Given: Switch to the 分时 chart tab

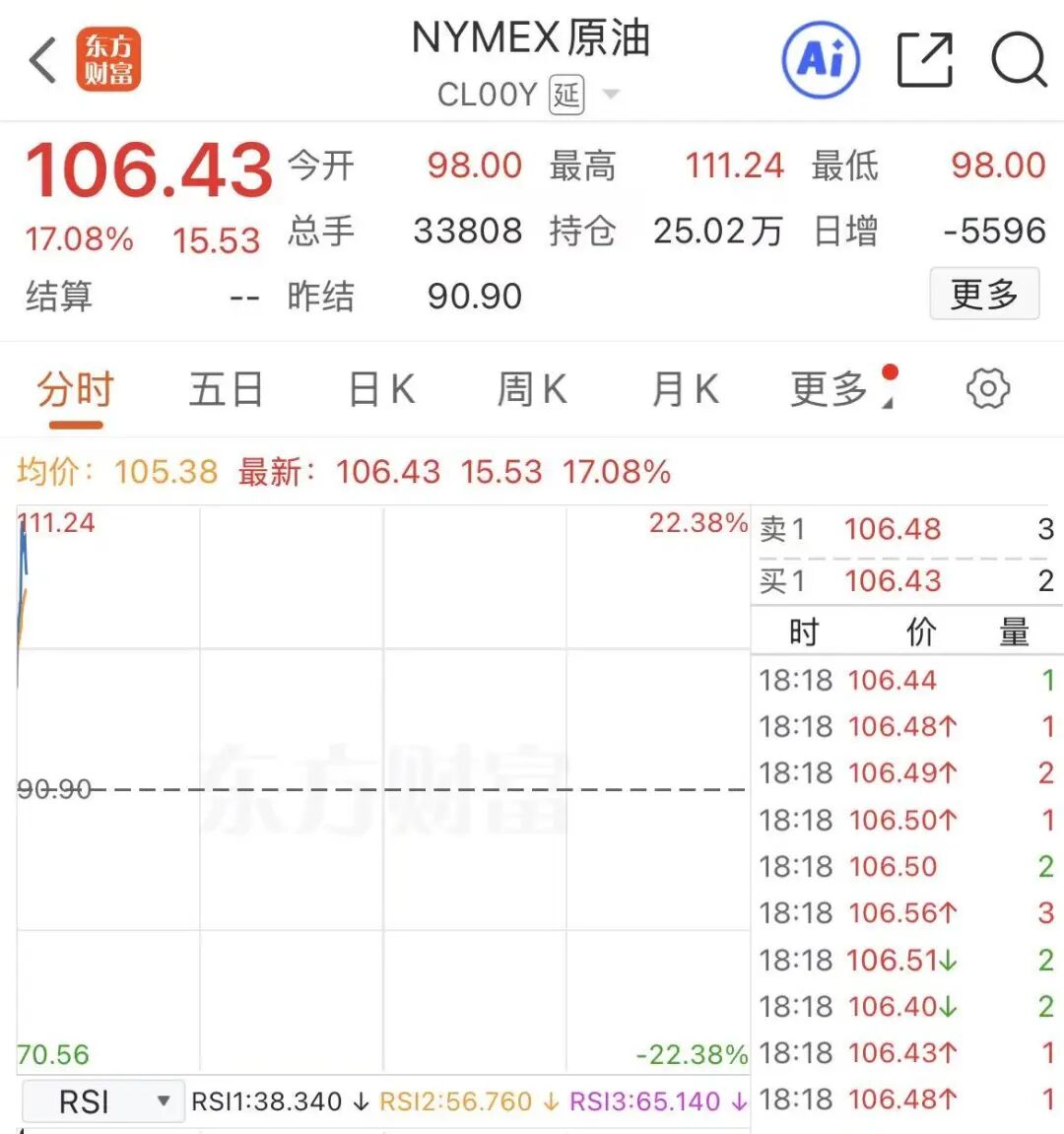Looking at the screenshot, I should coord(76,390).
